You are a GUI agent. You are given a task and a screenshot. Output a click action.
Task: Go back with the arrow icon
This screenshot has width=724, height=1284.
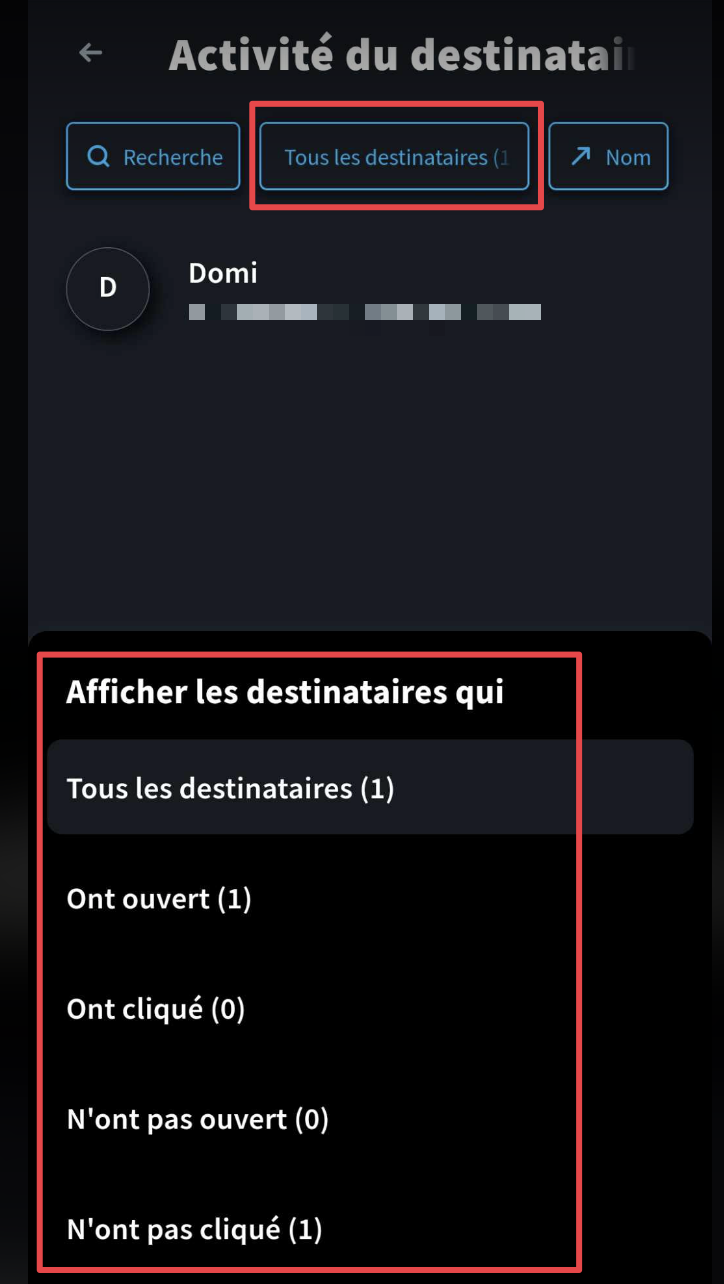[91, 53]
